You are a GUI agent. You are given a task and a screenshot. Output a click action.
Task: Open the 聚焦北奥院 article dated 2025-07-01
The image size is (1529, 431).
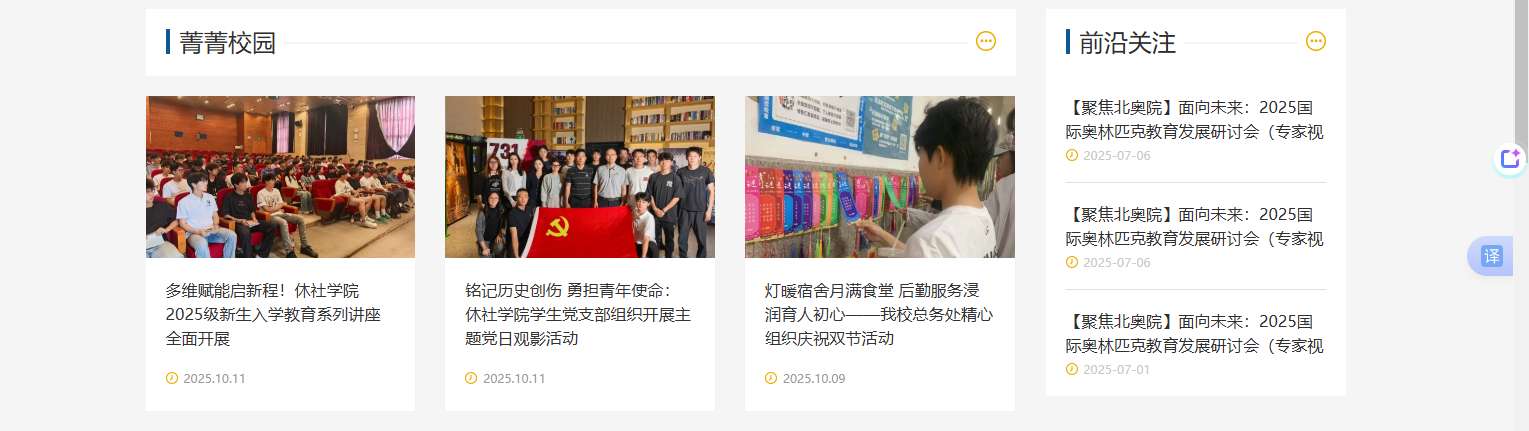[x=1195, y=334]
